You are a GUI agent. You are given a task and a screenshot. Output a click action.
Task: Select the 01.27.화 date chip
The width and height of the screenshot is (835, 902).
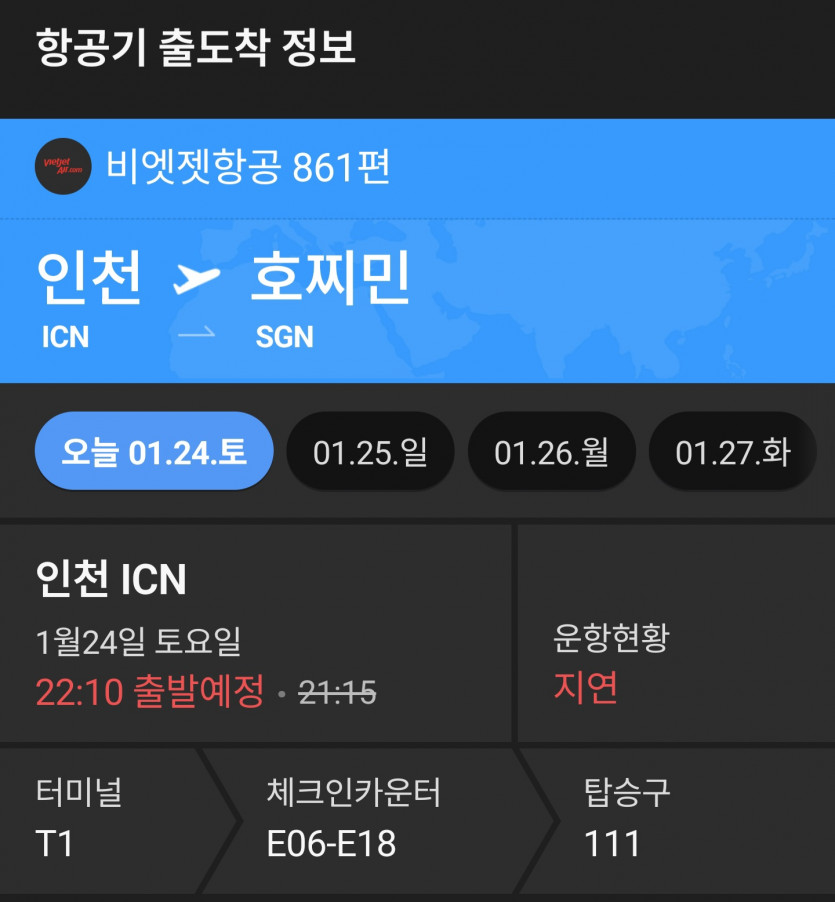(732, 452)
